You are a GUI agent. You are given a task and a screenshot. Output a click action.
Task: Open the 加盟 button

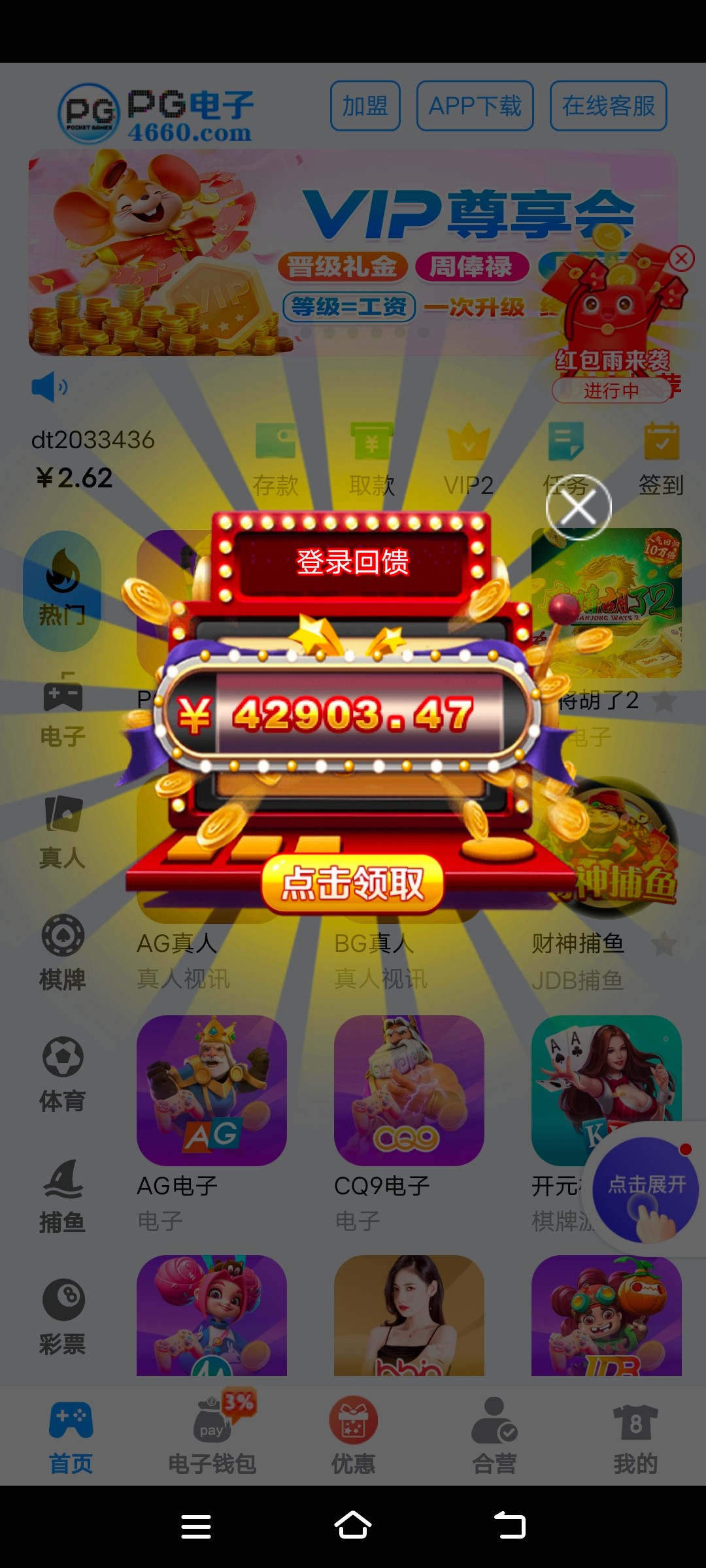pyautogui.click(x=365, y=106)
